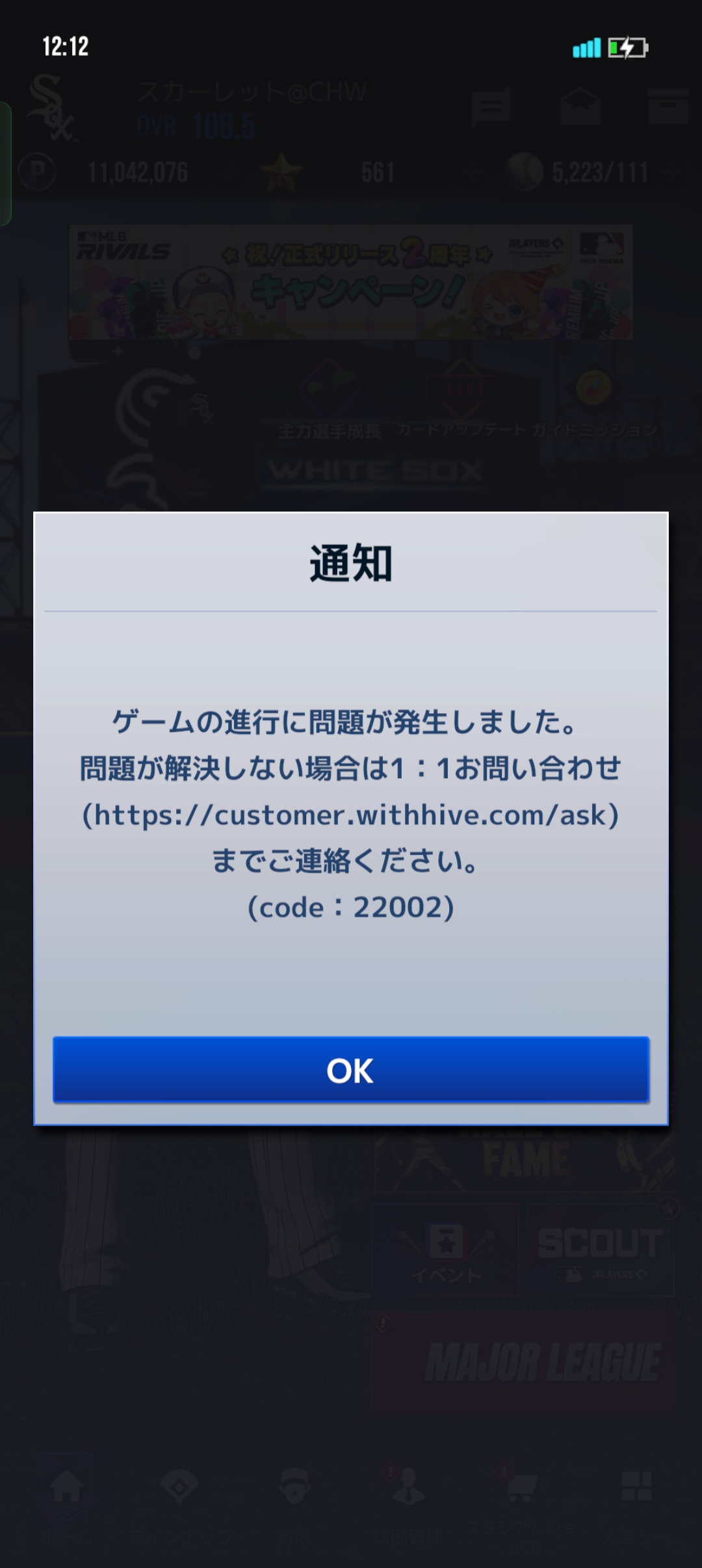Dismiss the error notice with OK

[350, 1069]
